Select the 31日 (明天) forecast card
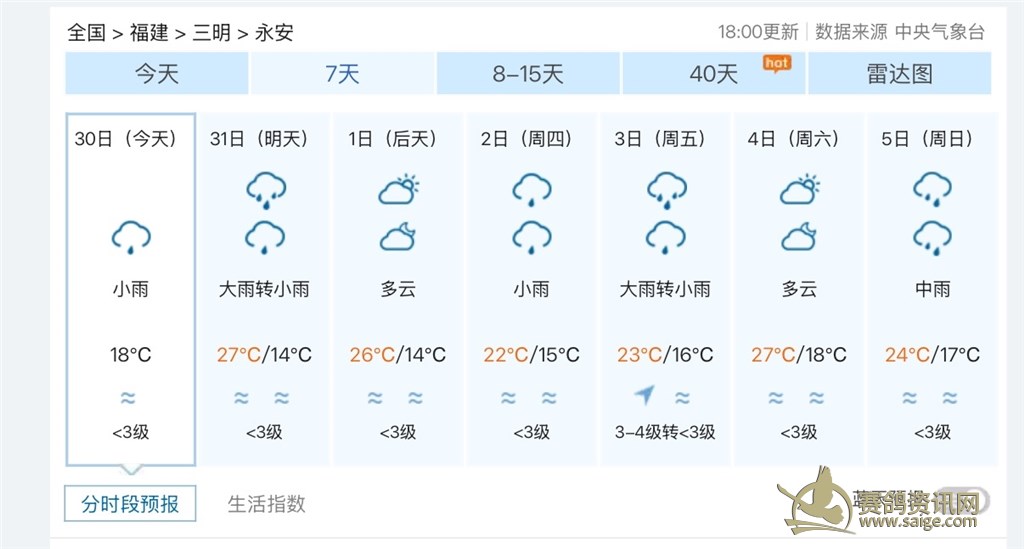Viewport: 1024px width, 549px height. (264, 290)
